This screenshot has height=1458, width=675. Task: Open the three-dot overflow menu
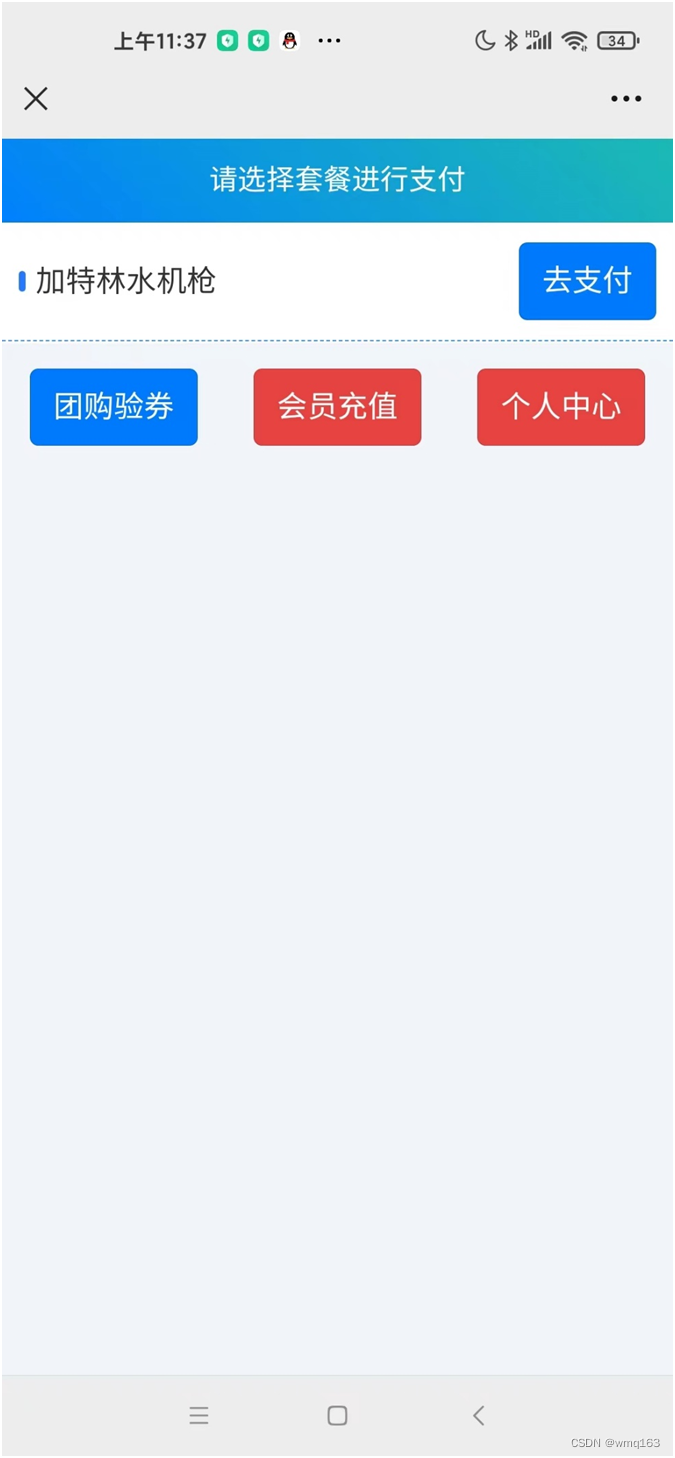[x=626, y=98]
